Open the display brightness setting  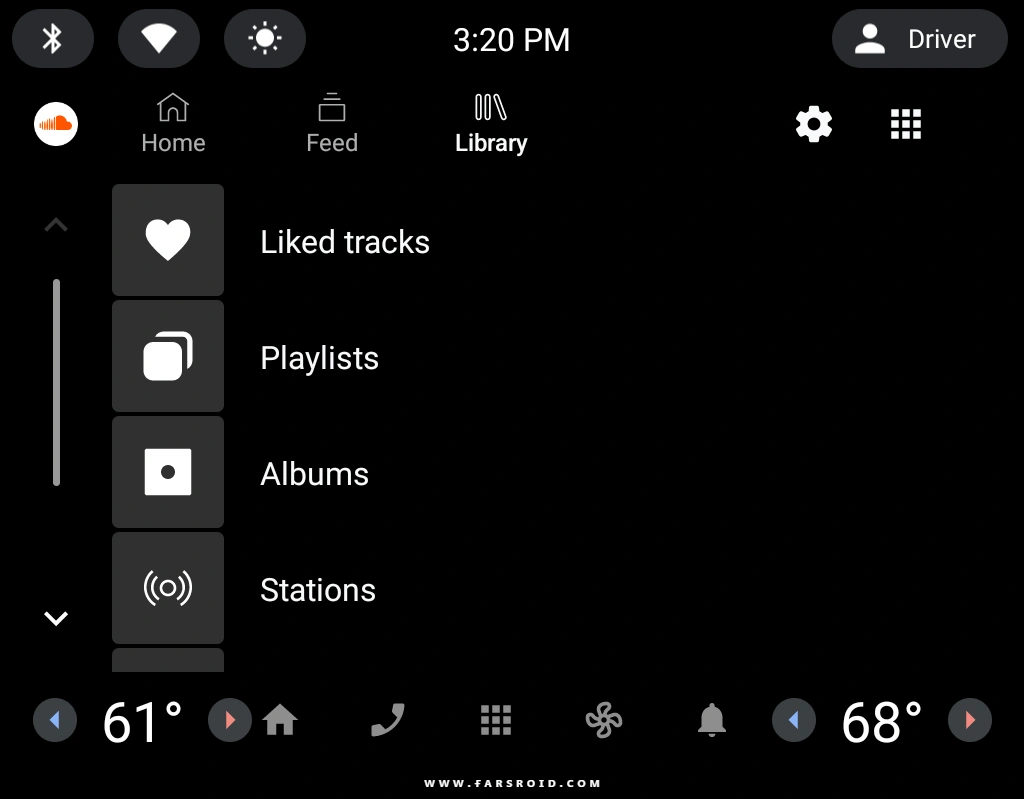click(264, 39)
